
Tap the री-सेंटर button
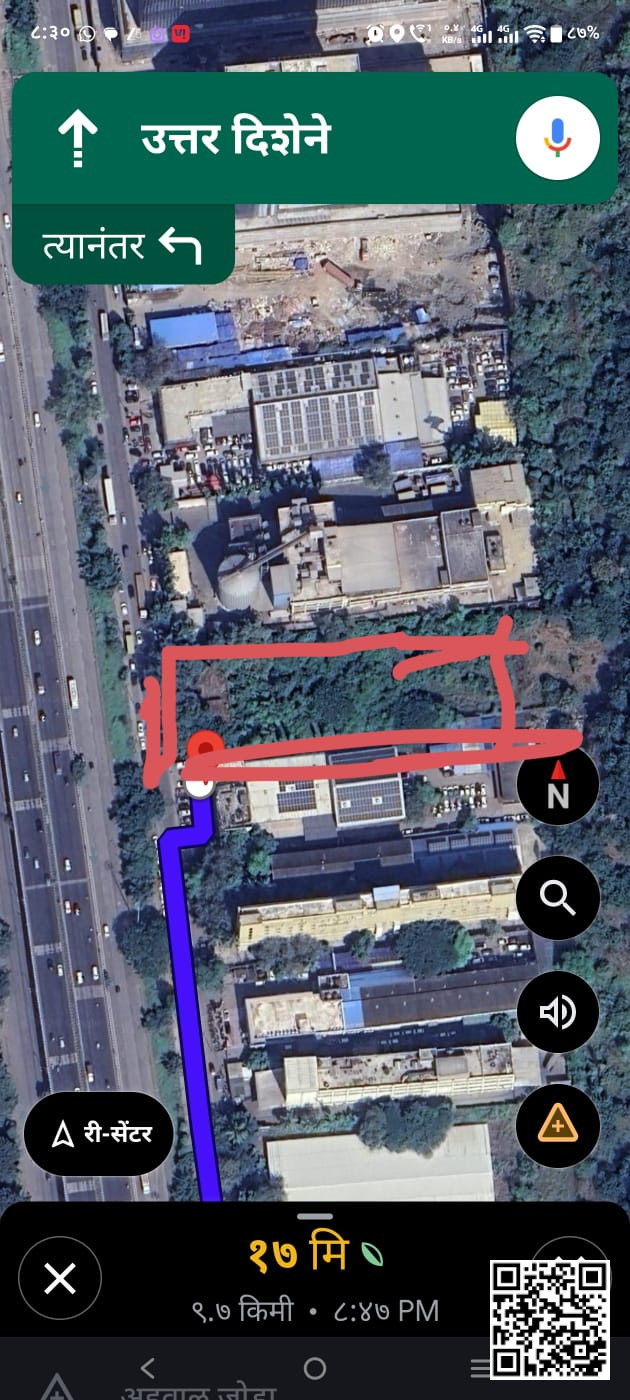click(100, 1134)
